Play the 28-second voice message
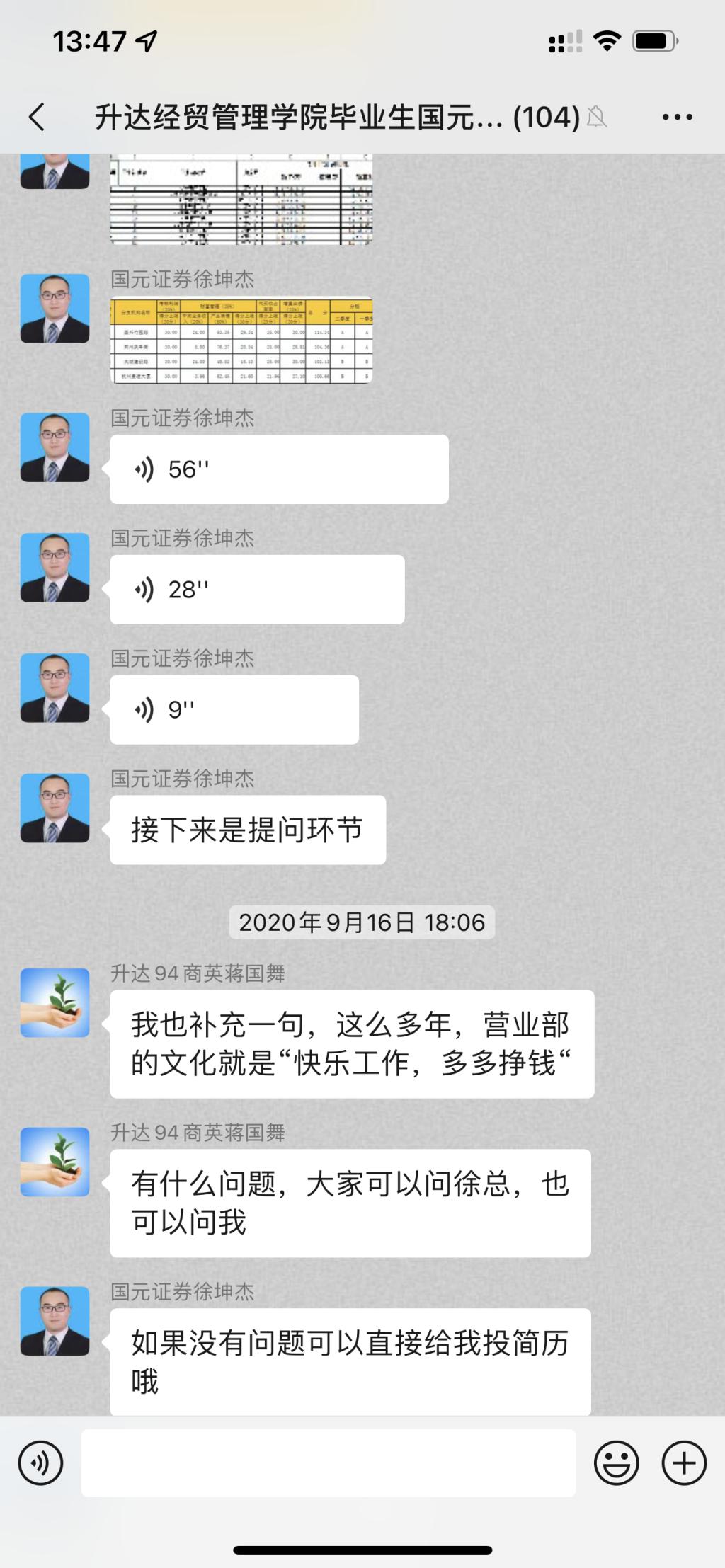Screen dimensions: 725x1568 pos(257,589)
